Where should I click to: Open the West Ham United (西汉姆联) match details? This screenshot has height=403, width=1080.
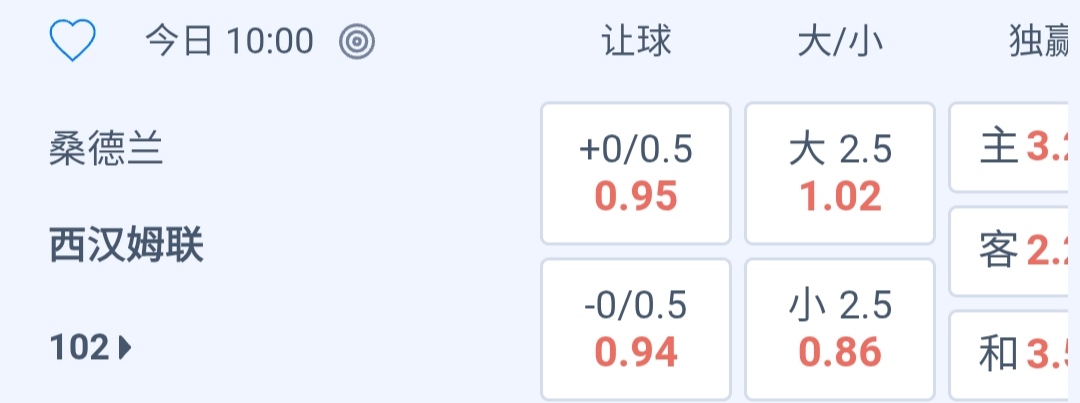click(127, 245)
